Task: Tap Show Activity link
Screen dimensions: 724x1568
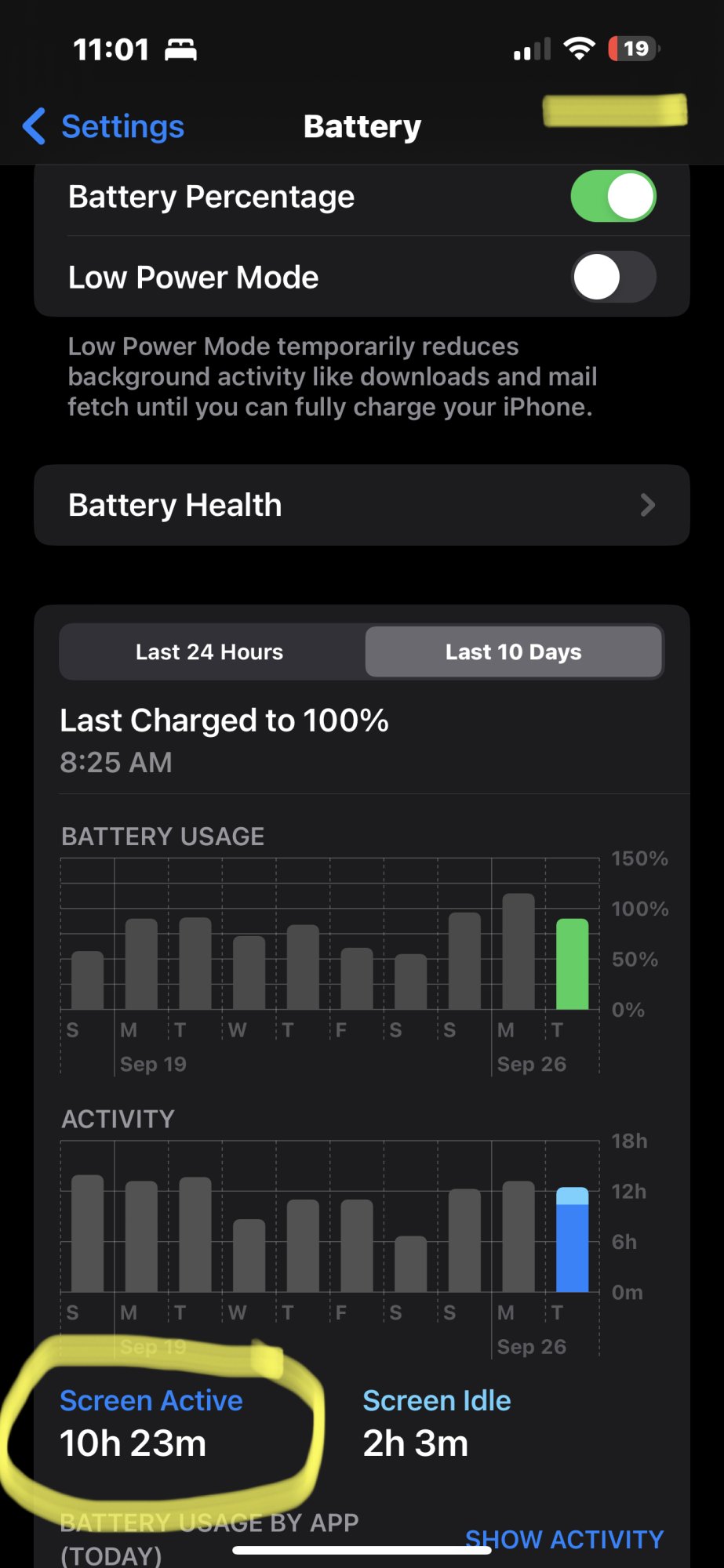Action: coord(564,1540)
